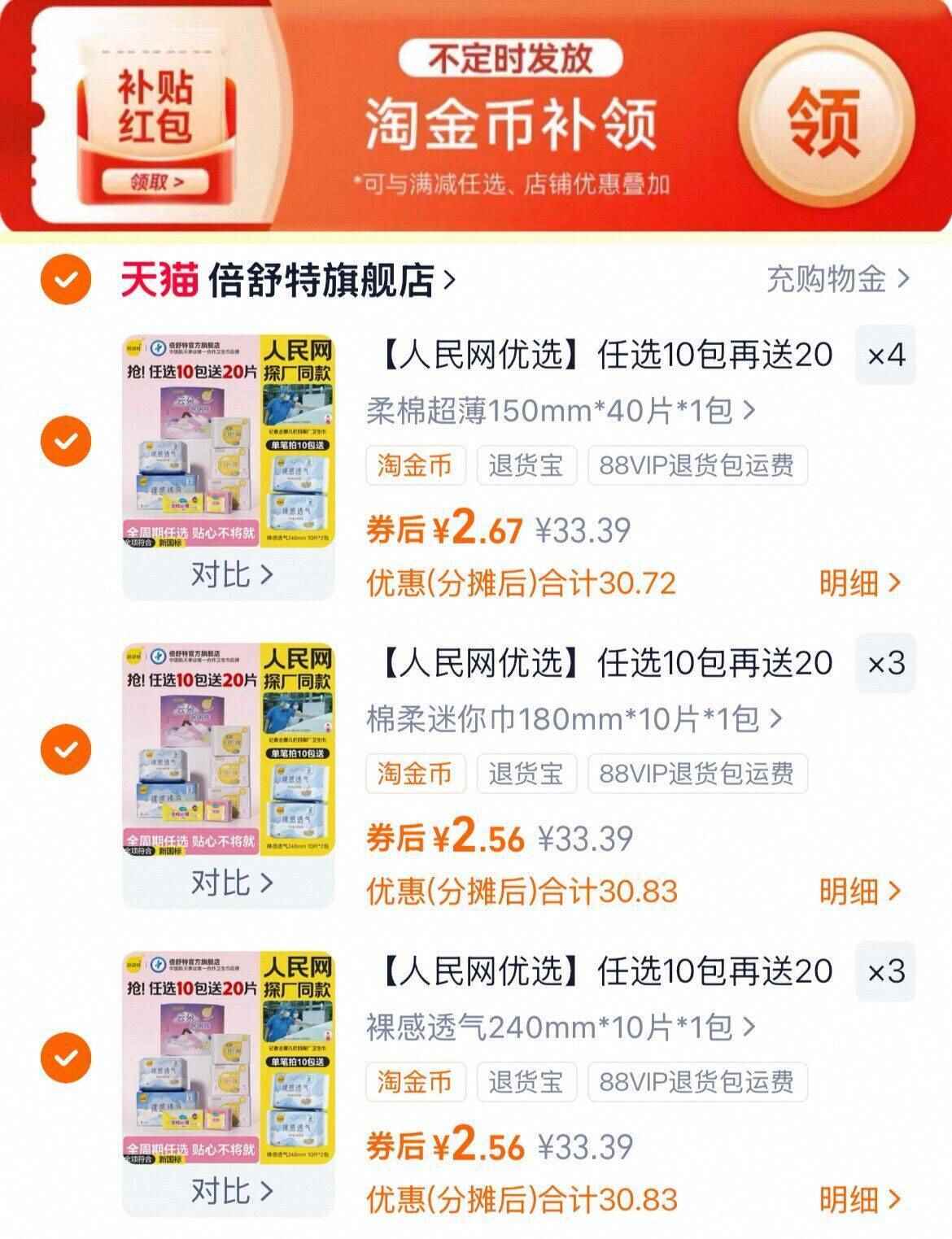View 明细 for the 裸感透气 discount
The height and width of the screenshot is (1239, 952).
859,1199
